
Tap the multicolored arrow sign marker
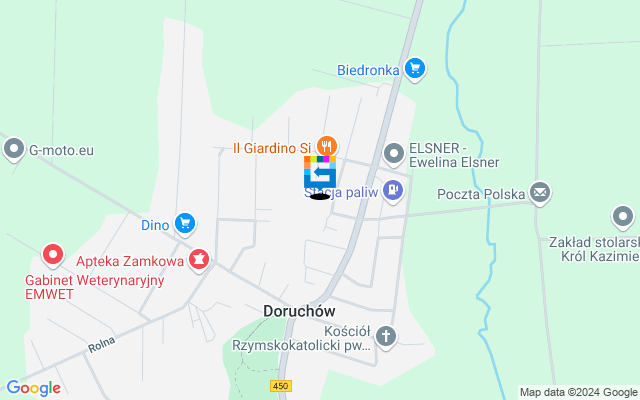[x=319, y=173]
